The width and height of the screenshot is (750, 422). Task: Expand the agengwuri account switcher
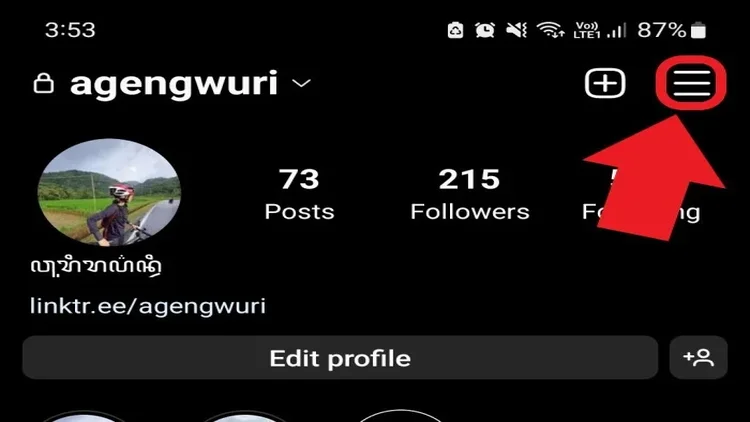301,85
